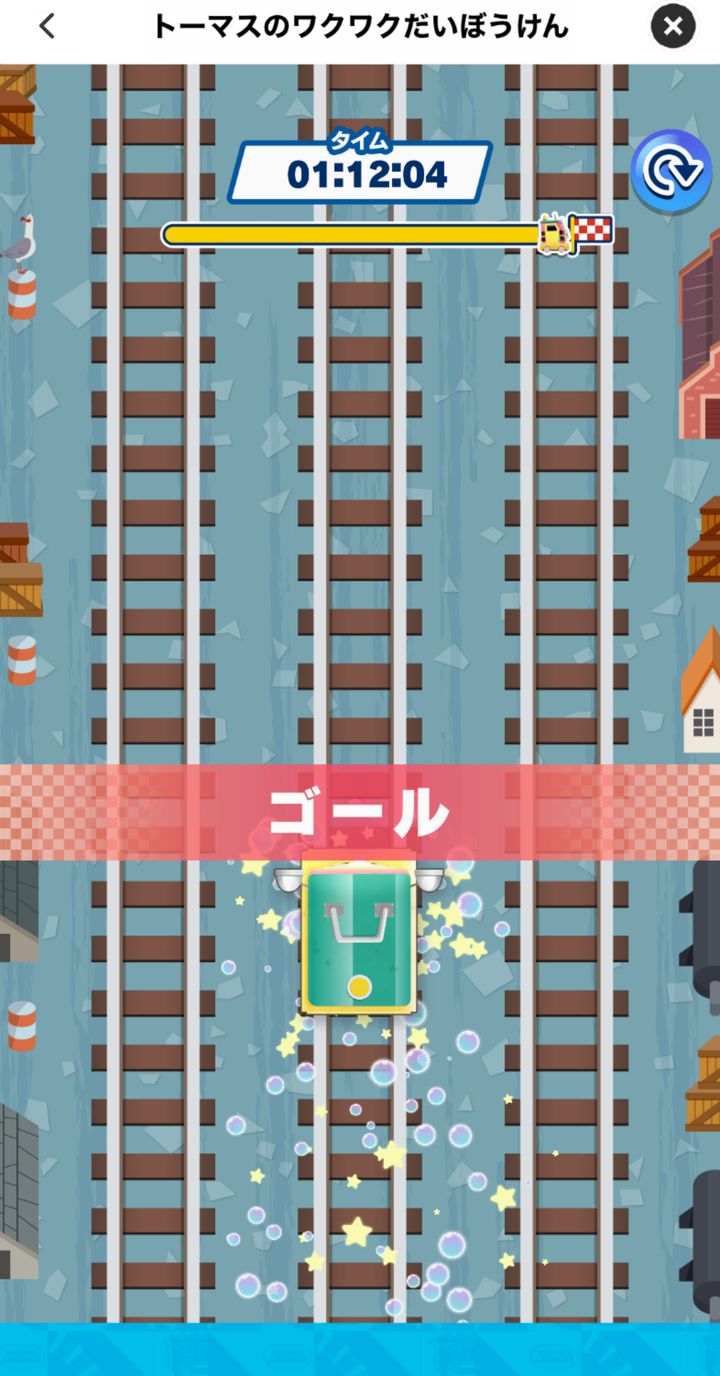Go back using the header arrow
This screenshot has height=1376, width=720.
click(x=47, y=27)
